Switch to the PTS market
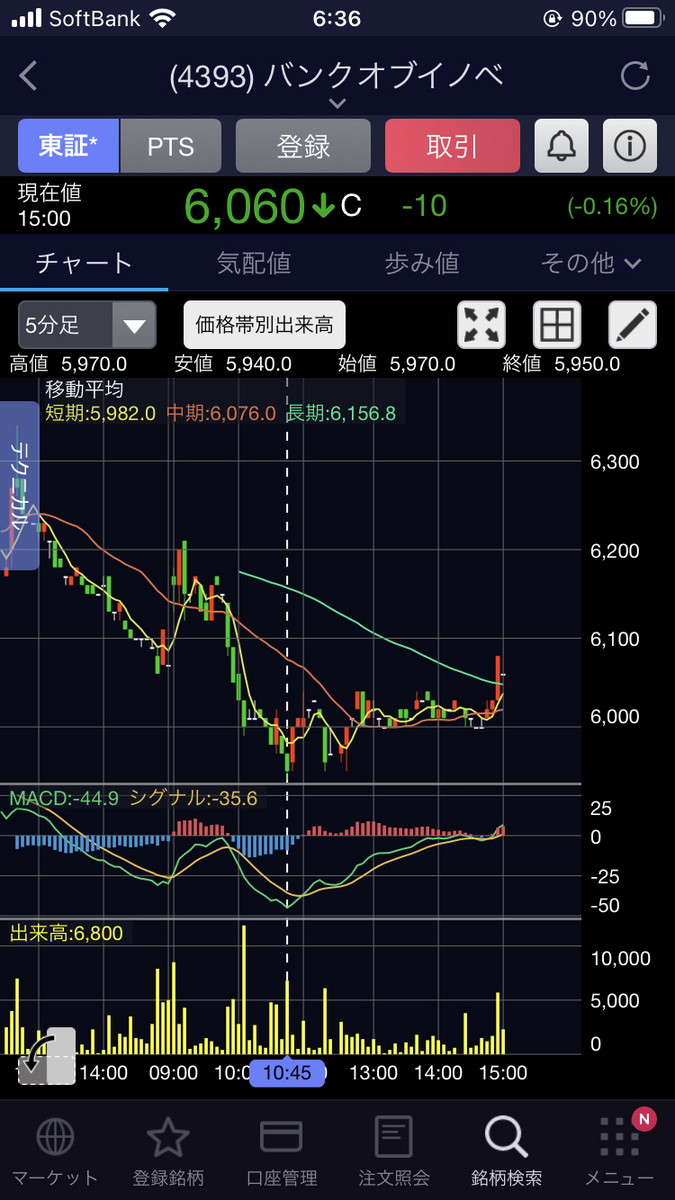 (x=171, y=147)
